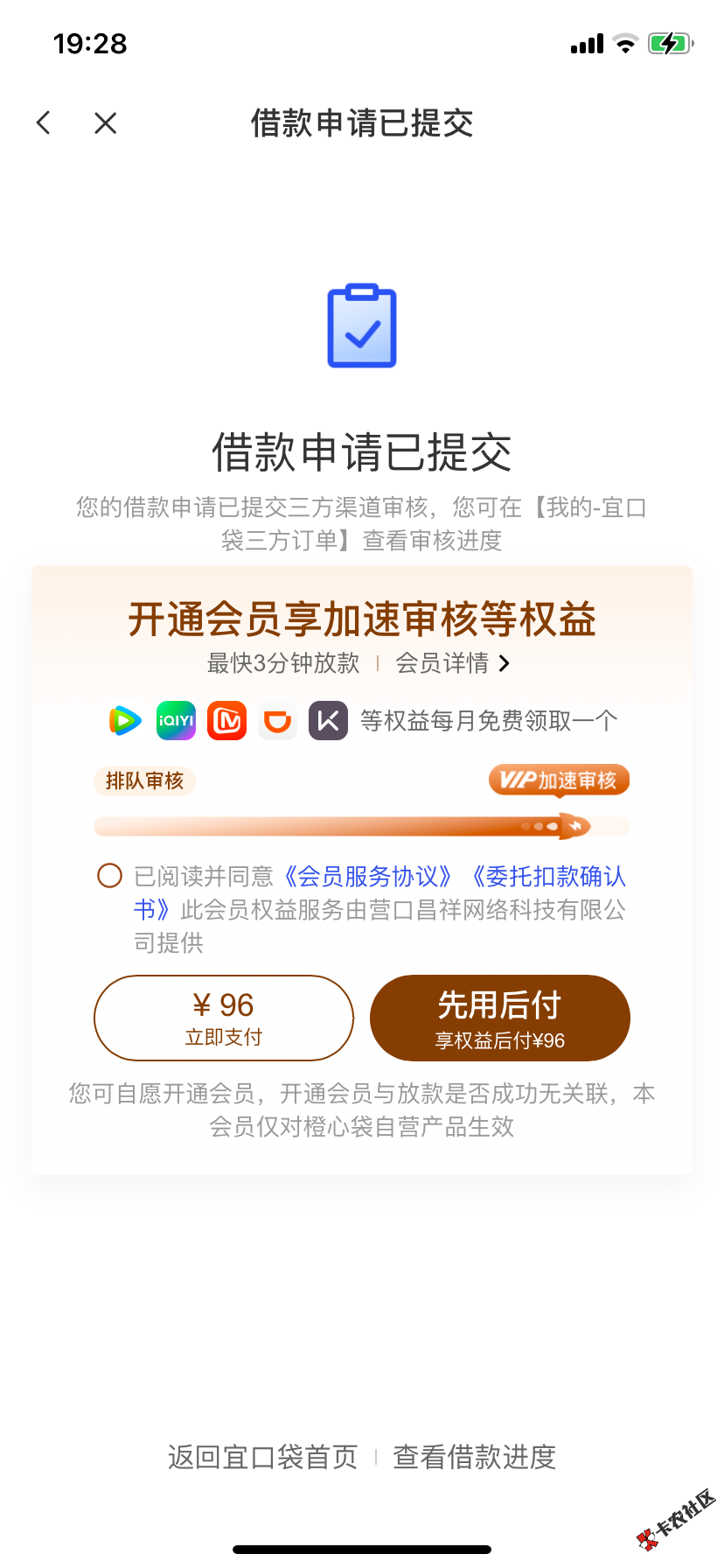Return to 宜口袋 home page
Screen dimensions: 724x1568
263,1457
